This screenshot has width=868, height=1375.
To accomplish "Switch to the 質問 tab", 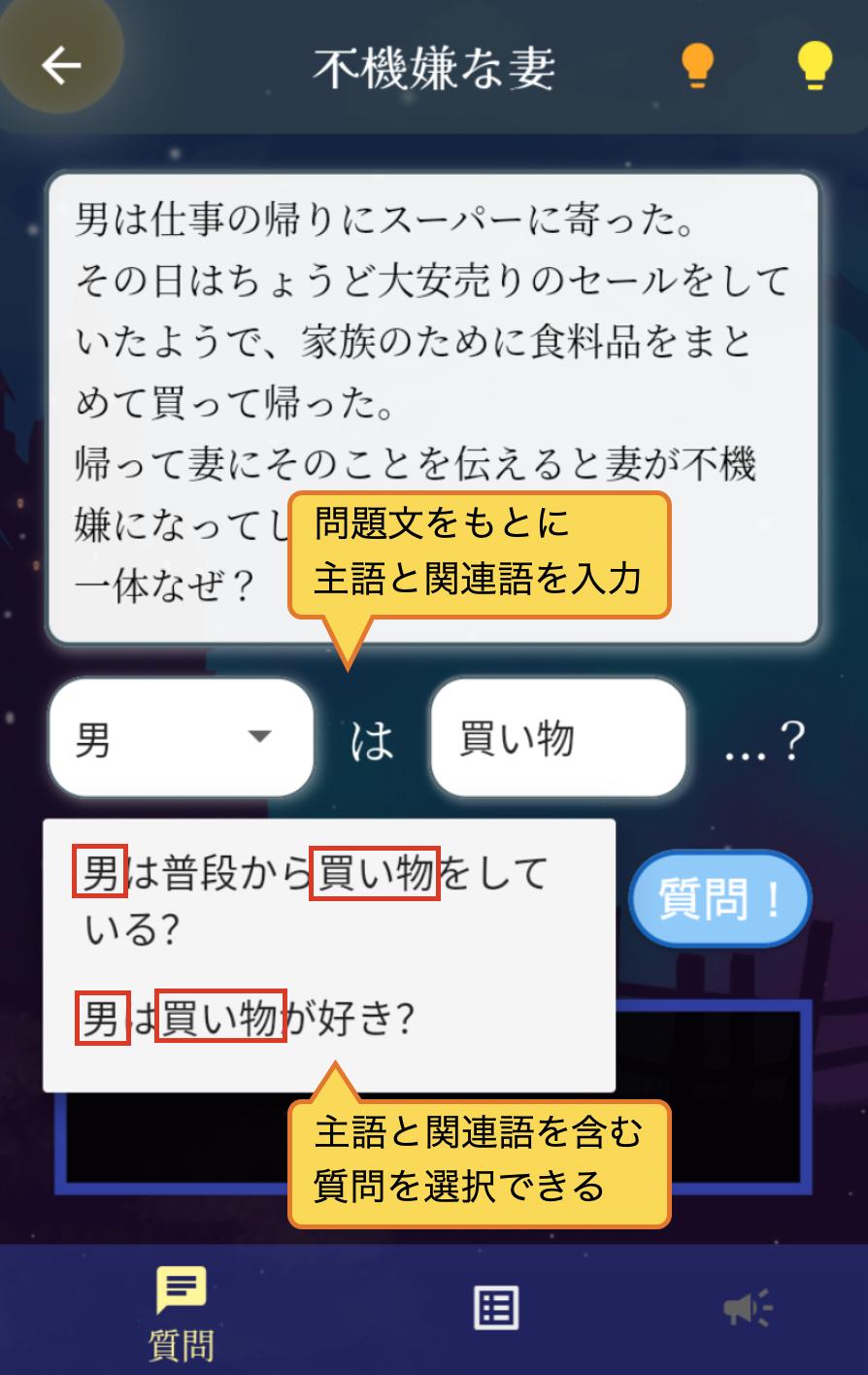I will (181, 1312).
